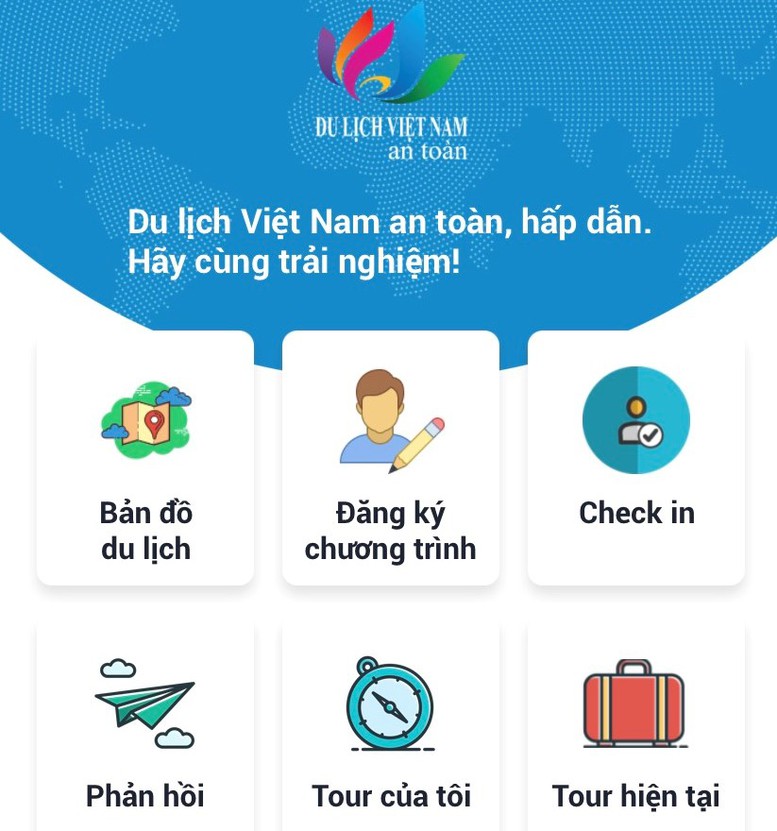Select Đăng ký chương trình card
The image size is (777, 831).
point(390,458)
